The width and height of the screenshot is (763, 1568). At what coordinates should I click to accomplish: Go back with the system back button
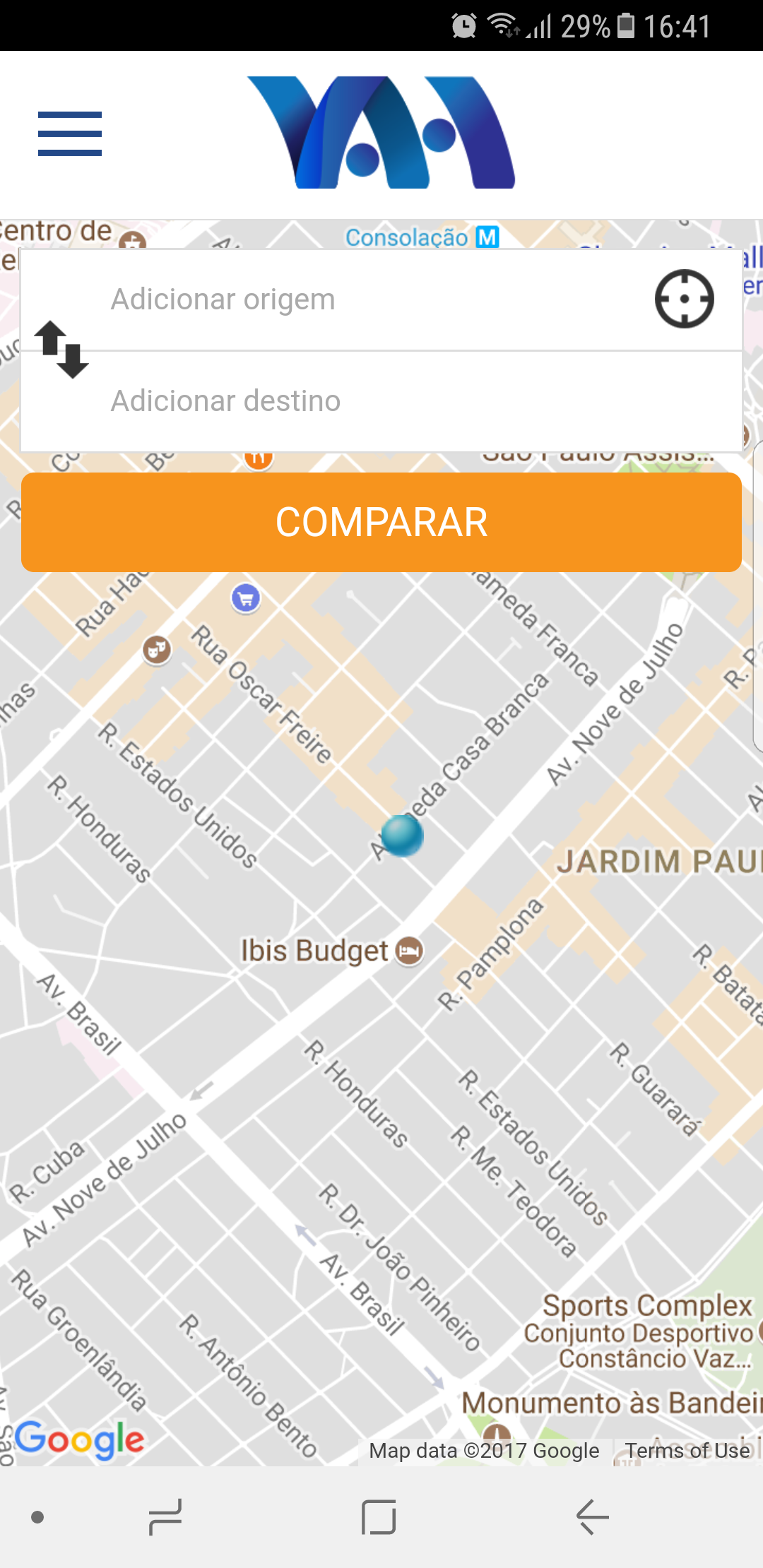point(592,1516)
